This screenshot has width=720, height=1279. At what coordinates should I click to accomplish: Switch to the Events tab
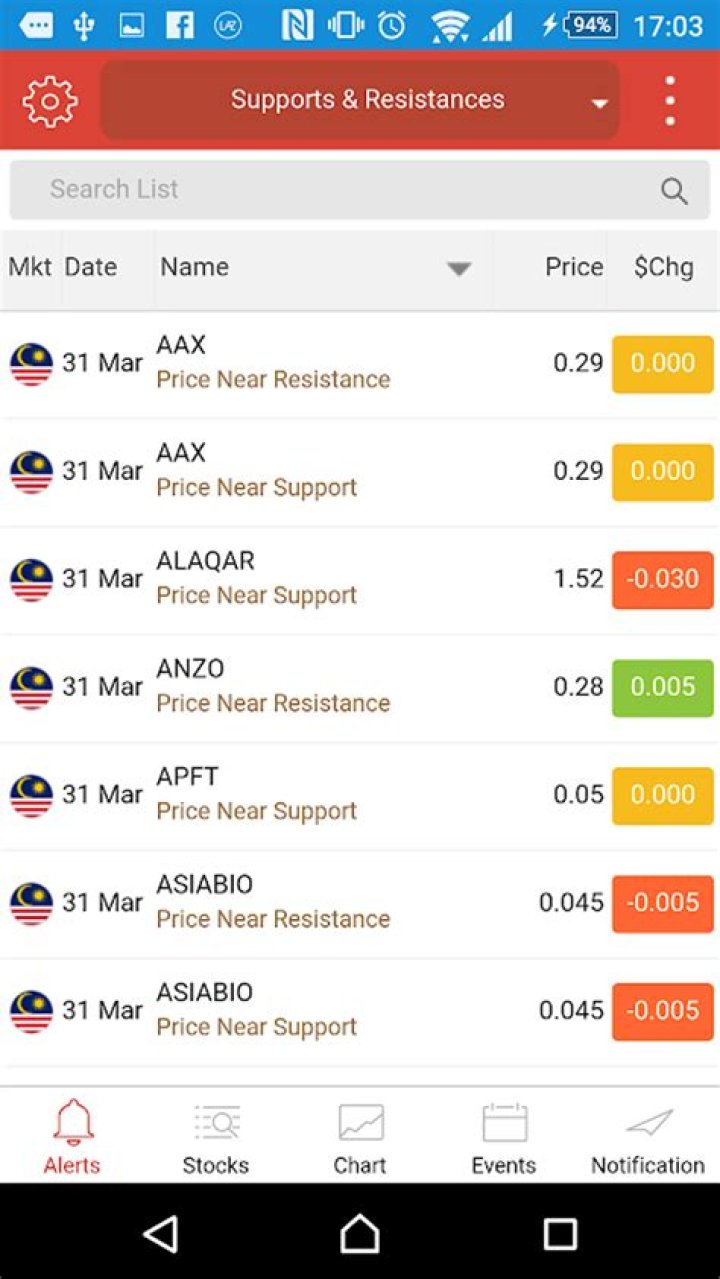(x=504, y=1137)
